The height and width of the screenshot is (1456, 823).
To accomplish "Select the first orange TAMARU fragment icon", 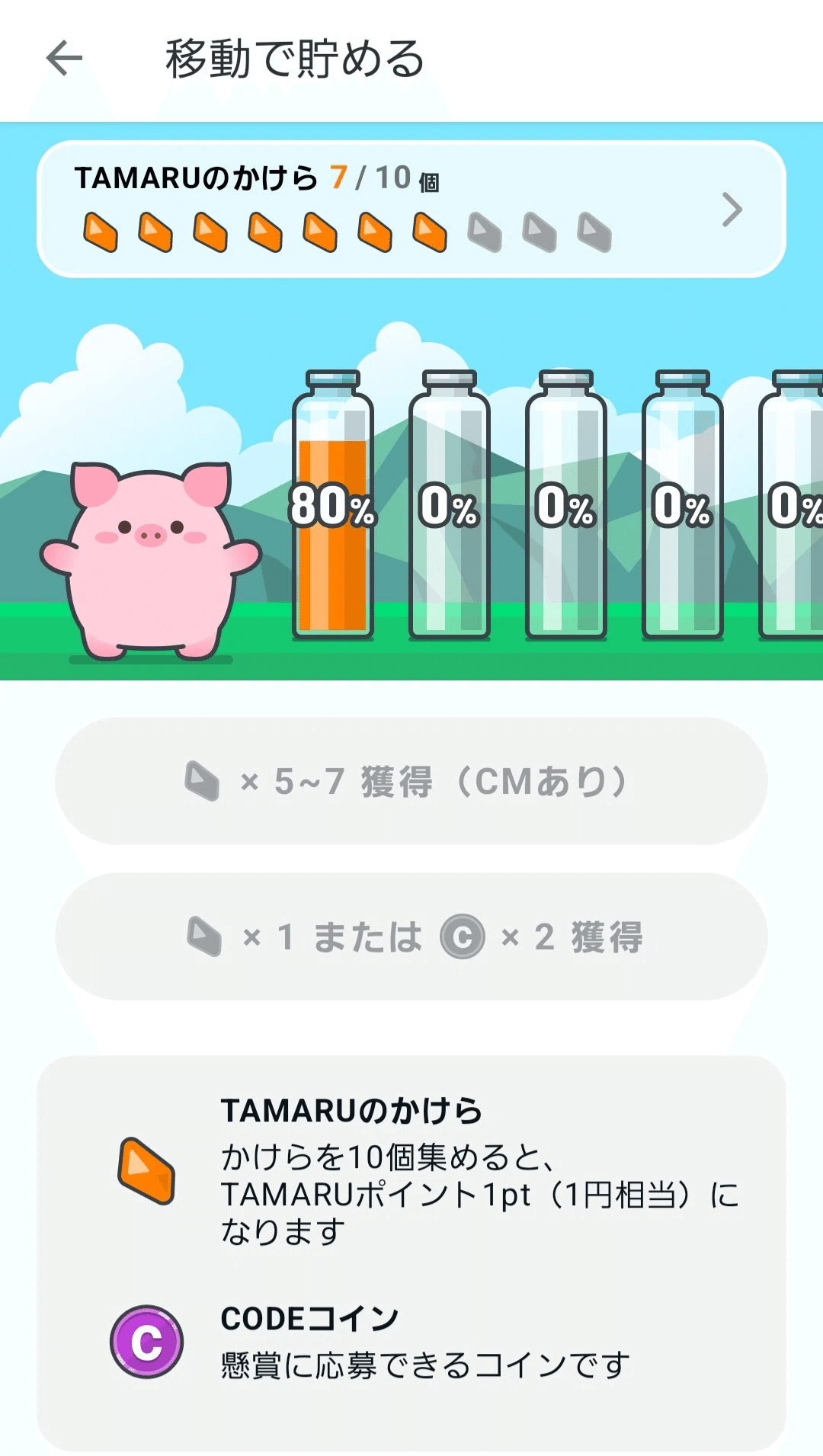I will pyautogui.click(x=102, y=232).
